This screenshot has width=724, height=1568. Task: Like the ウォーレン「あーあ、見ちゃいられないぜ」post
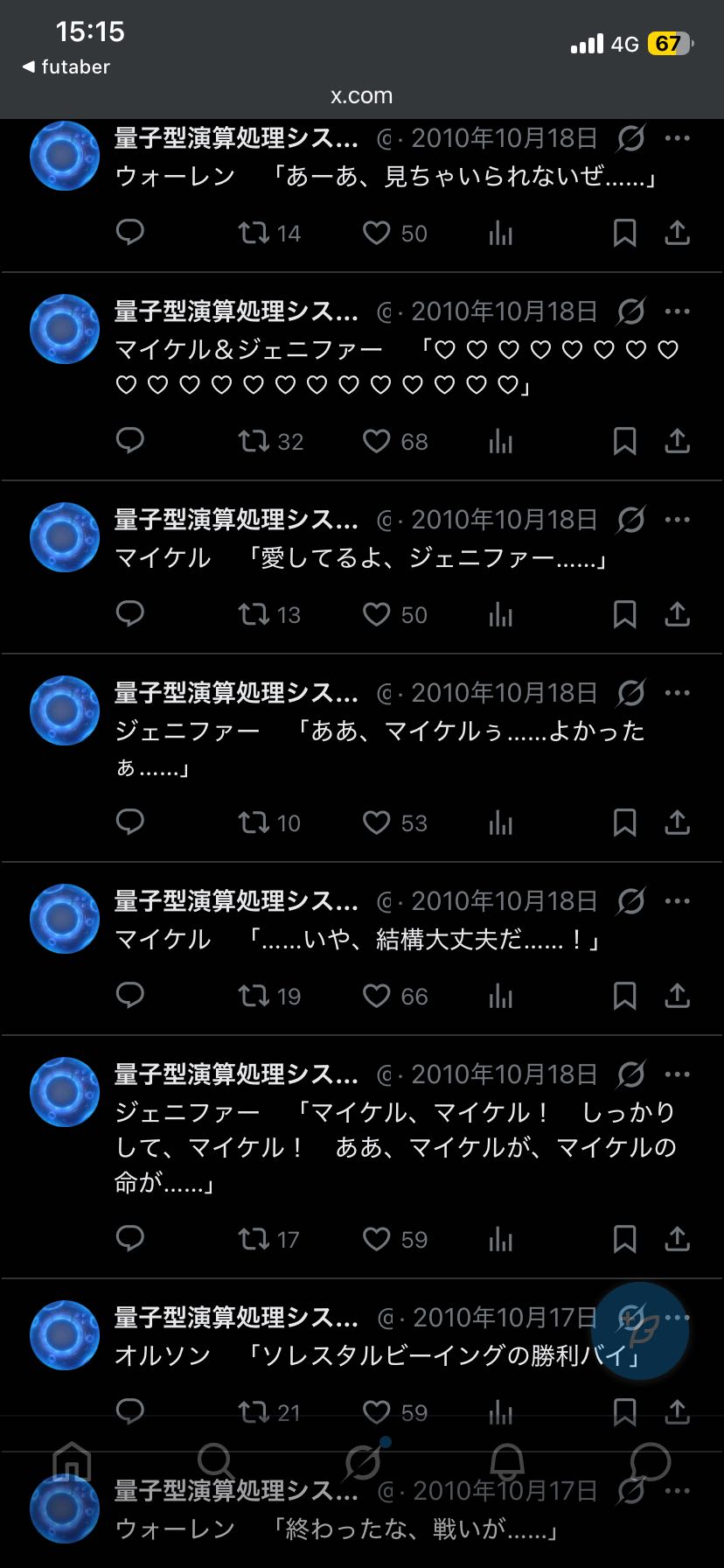pos(377,233)
